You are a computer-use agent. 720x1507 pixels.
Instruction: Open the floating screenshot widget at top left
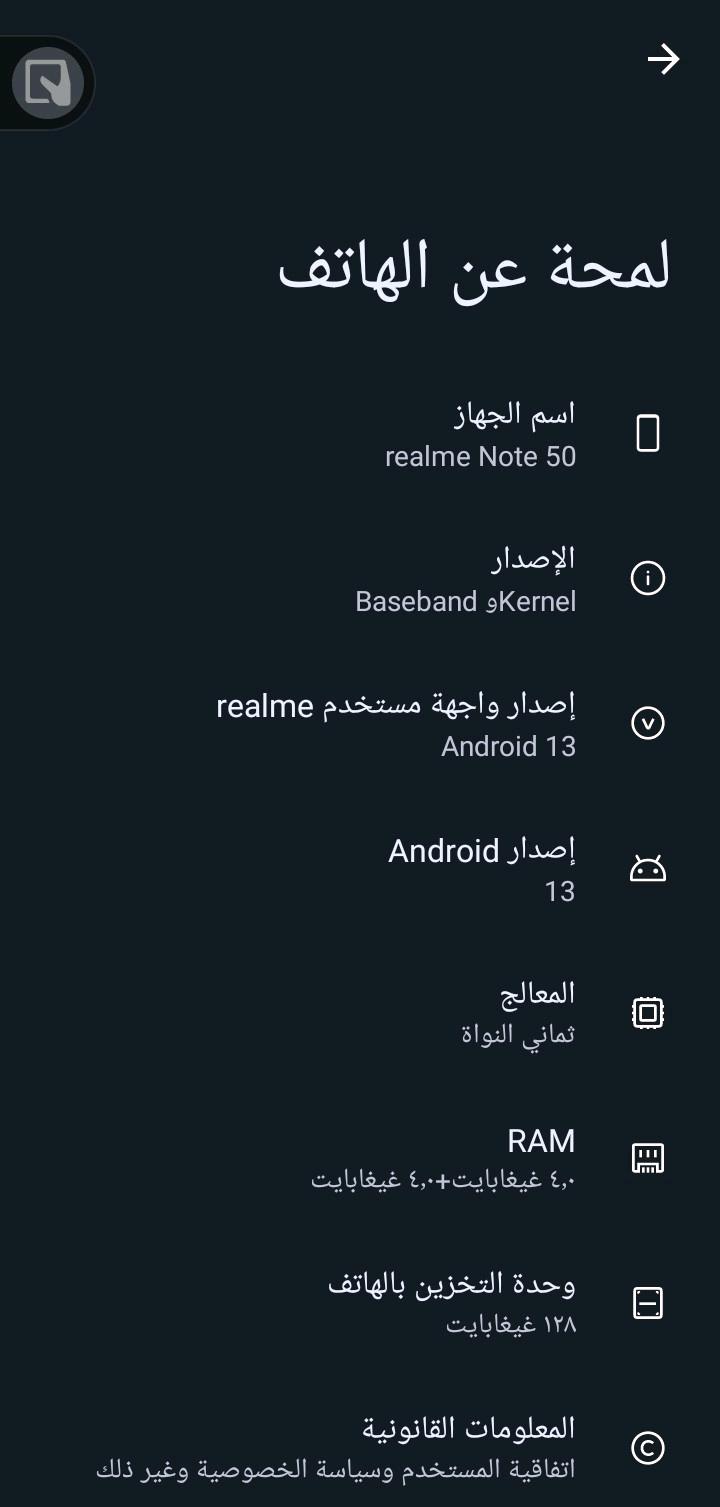[47, 82]
